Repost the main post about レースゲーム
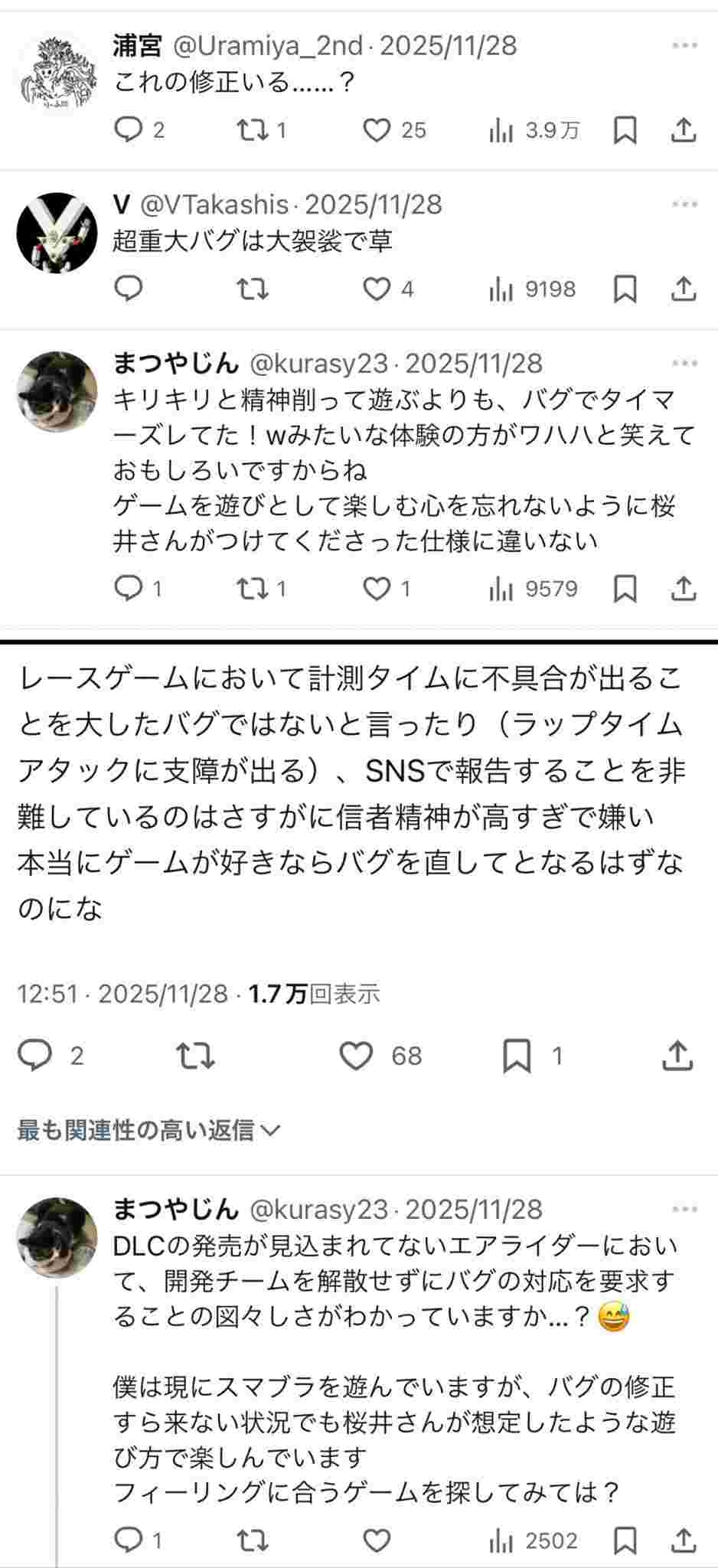 (x=196, y=1057)
